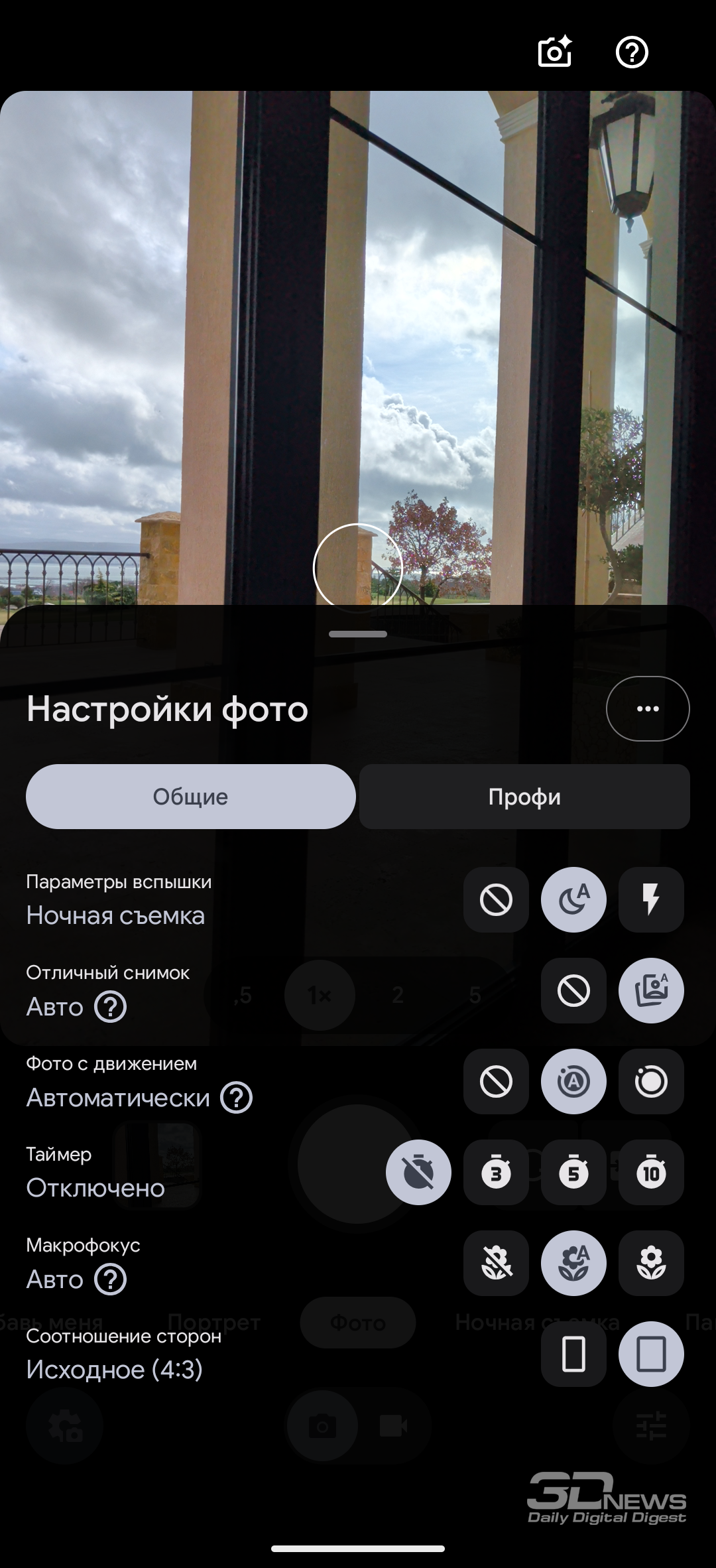
Task: Switch to the Профи tab
Action: (524, 797)
